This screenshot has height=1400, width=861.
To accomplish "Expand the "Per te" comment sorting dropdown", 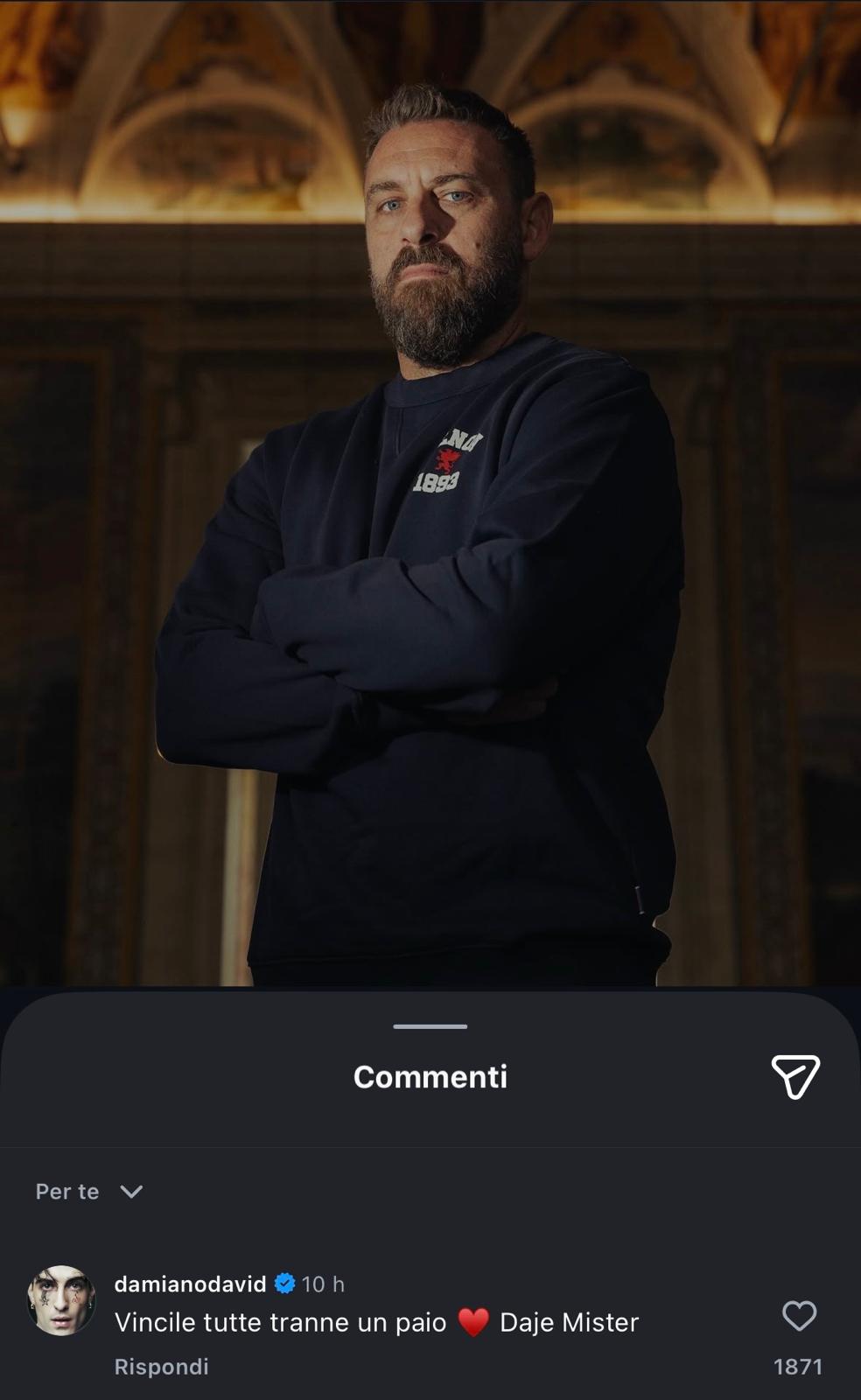I will (88, 1192).
